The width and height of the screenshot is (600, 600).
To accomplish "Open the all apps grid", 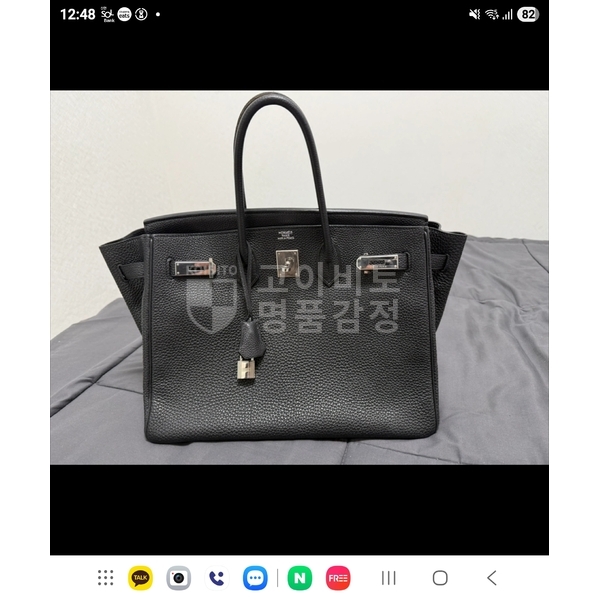I will 105,578.
